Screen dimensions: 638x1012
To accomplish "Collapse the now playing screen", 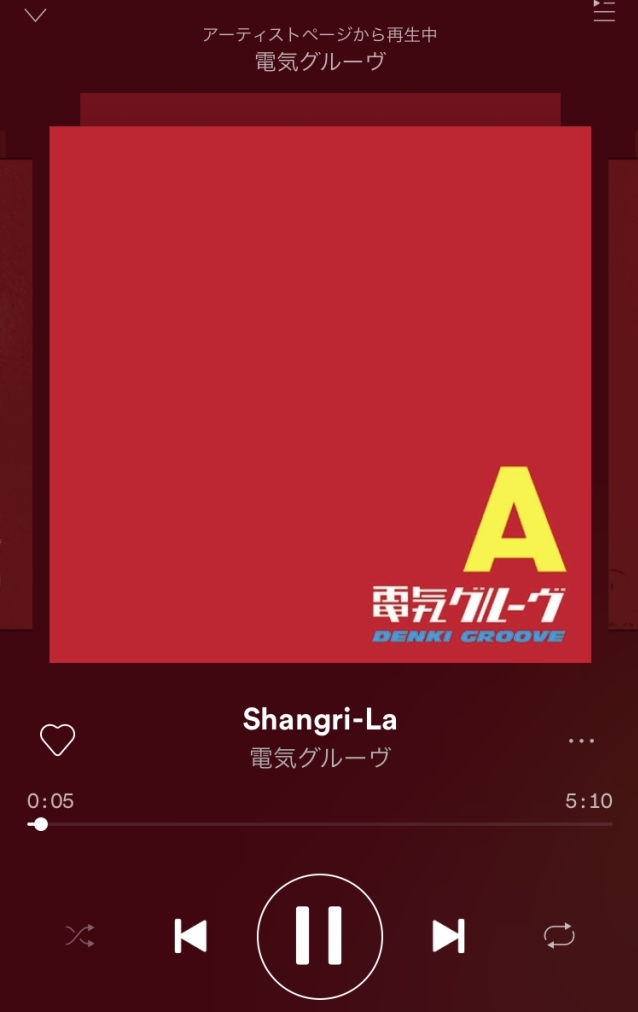I will (x=36, y=16).
